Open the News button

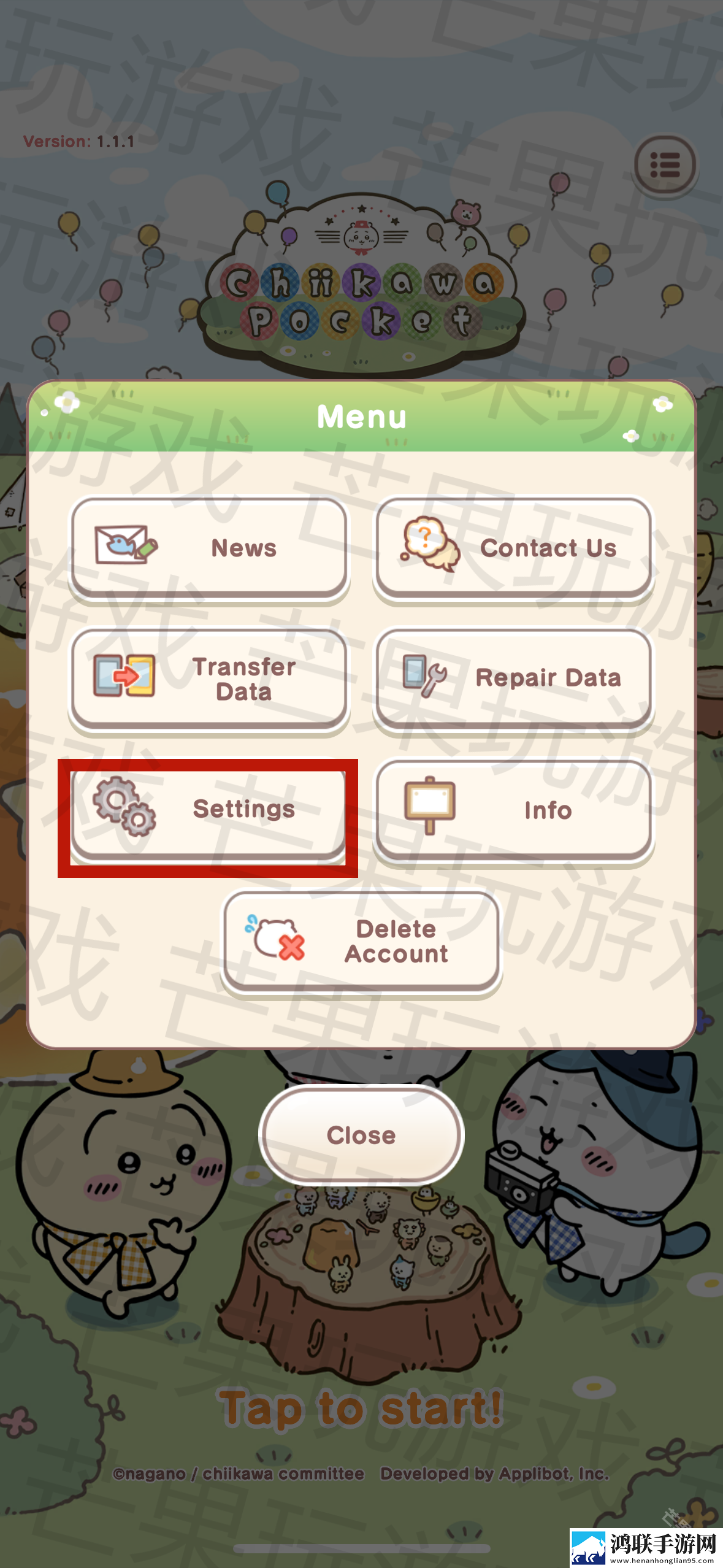(x=209, y=548)
